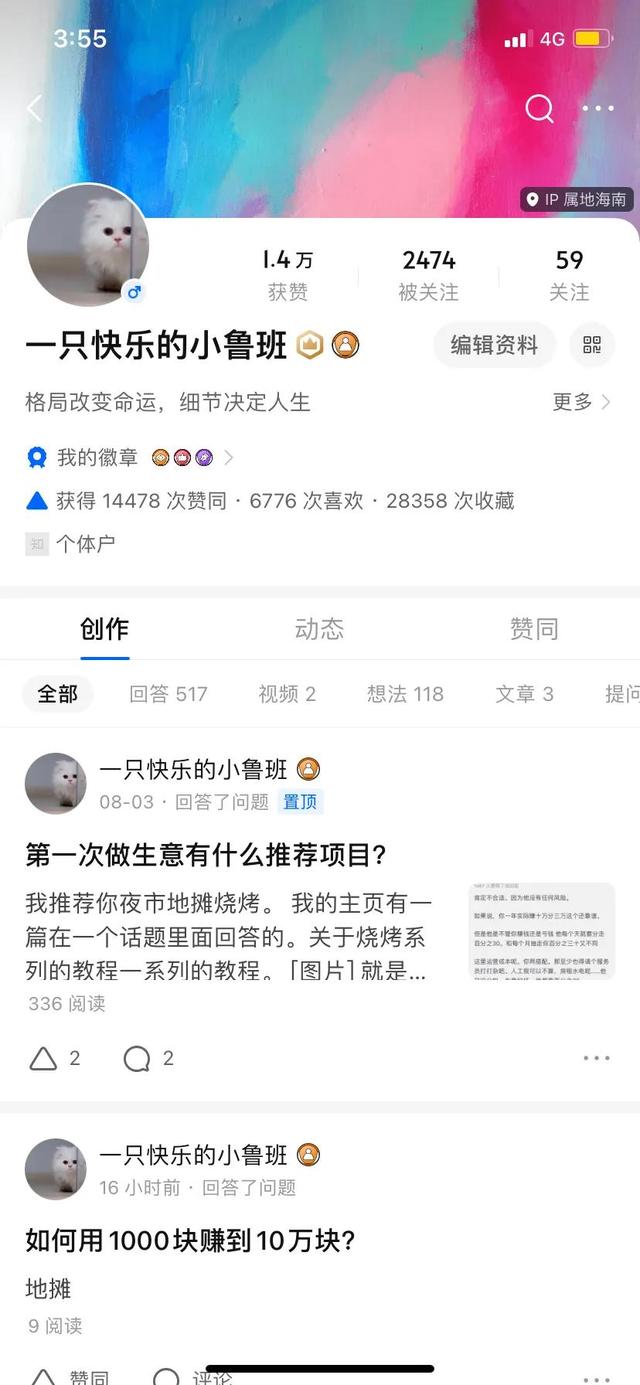The width and height of the screenshot is (640, 1385).
Task: Open the three-dot overflow menu at top
Action: coord(598,108)
